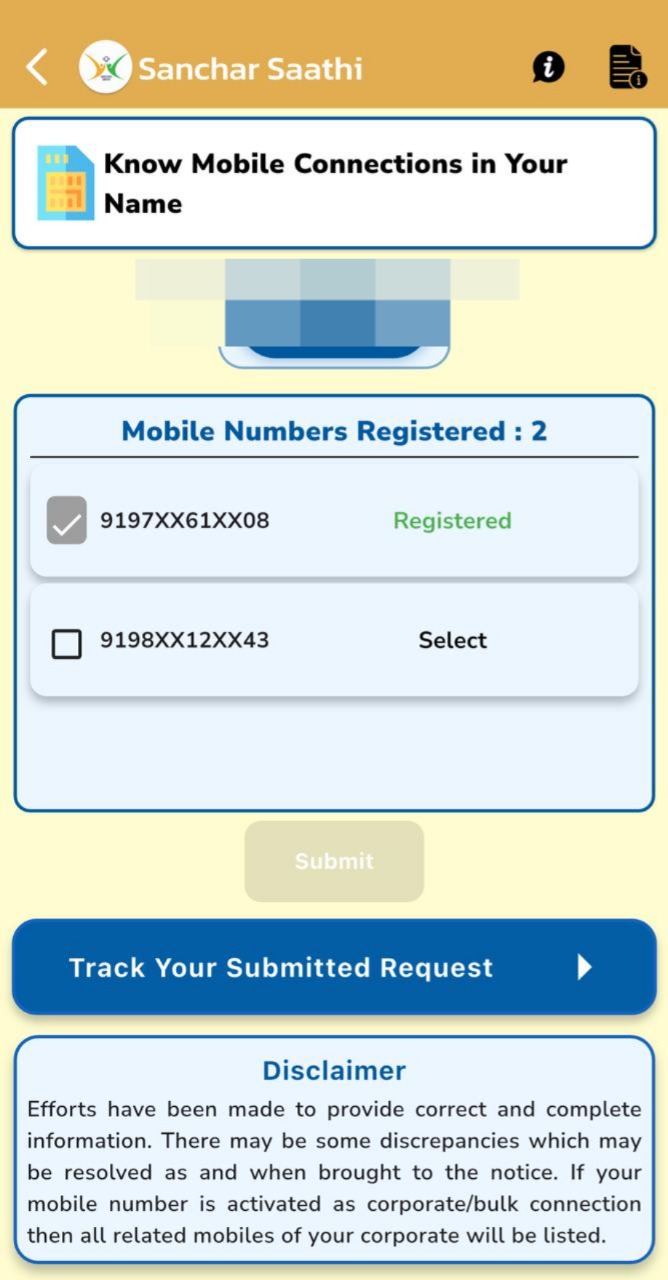Tap Select for number 9198XX12XX43
Viewport: 668px width, 1280px height.
click(452, 641)
